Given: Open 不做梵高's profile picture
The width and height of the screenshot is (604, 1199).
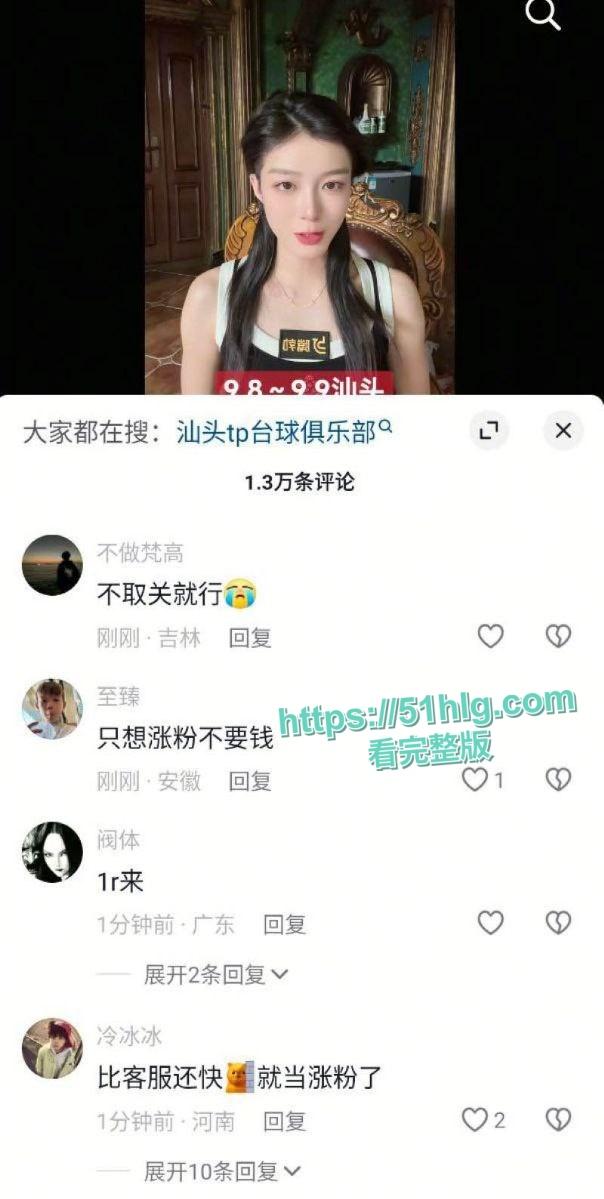Looking at the screenshot, I should coord(52,565).
